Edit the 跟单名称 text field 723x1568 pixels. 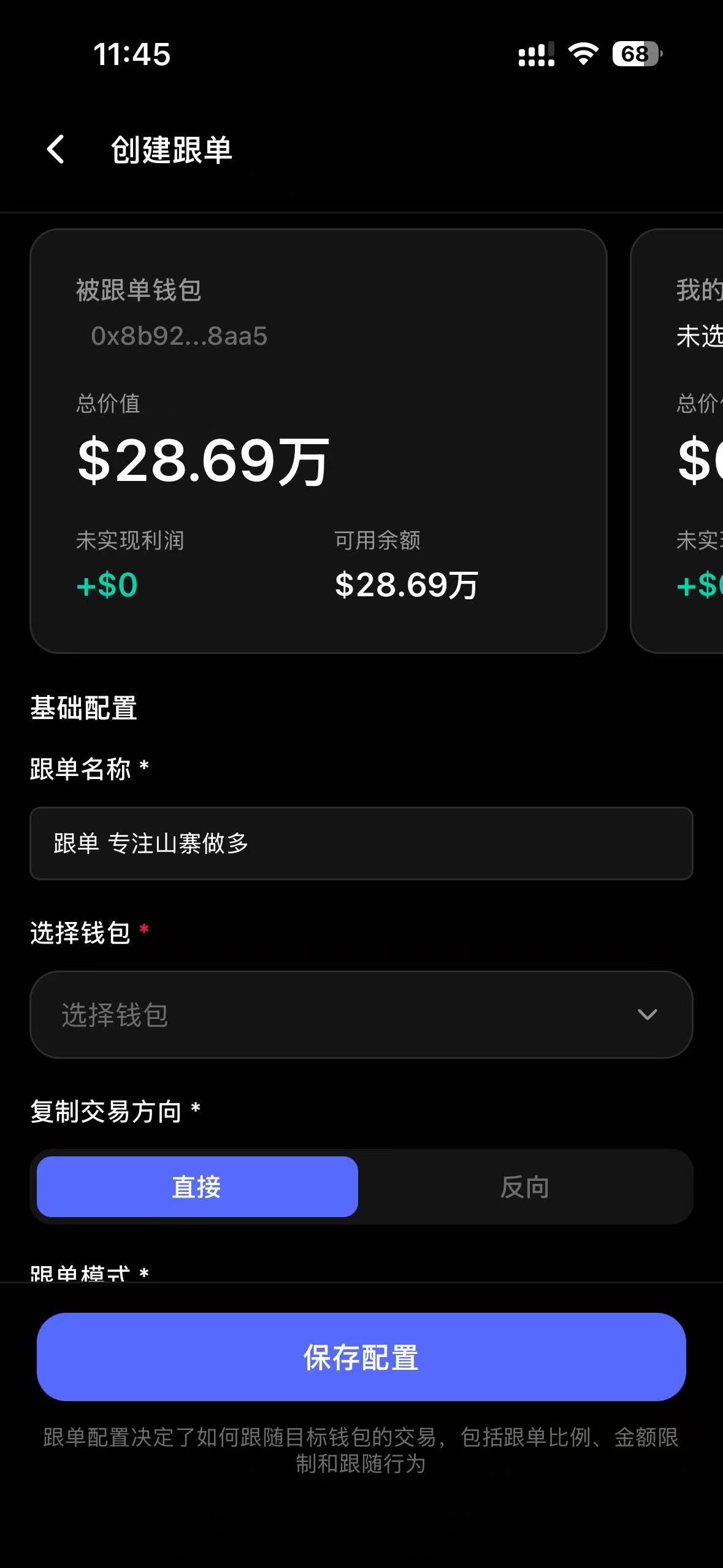click(x=361, y=844)
